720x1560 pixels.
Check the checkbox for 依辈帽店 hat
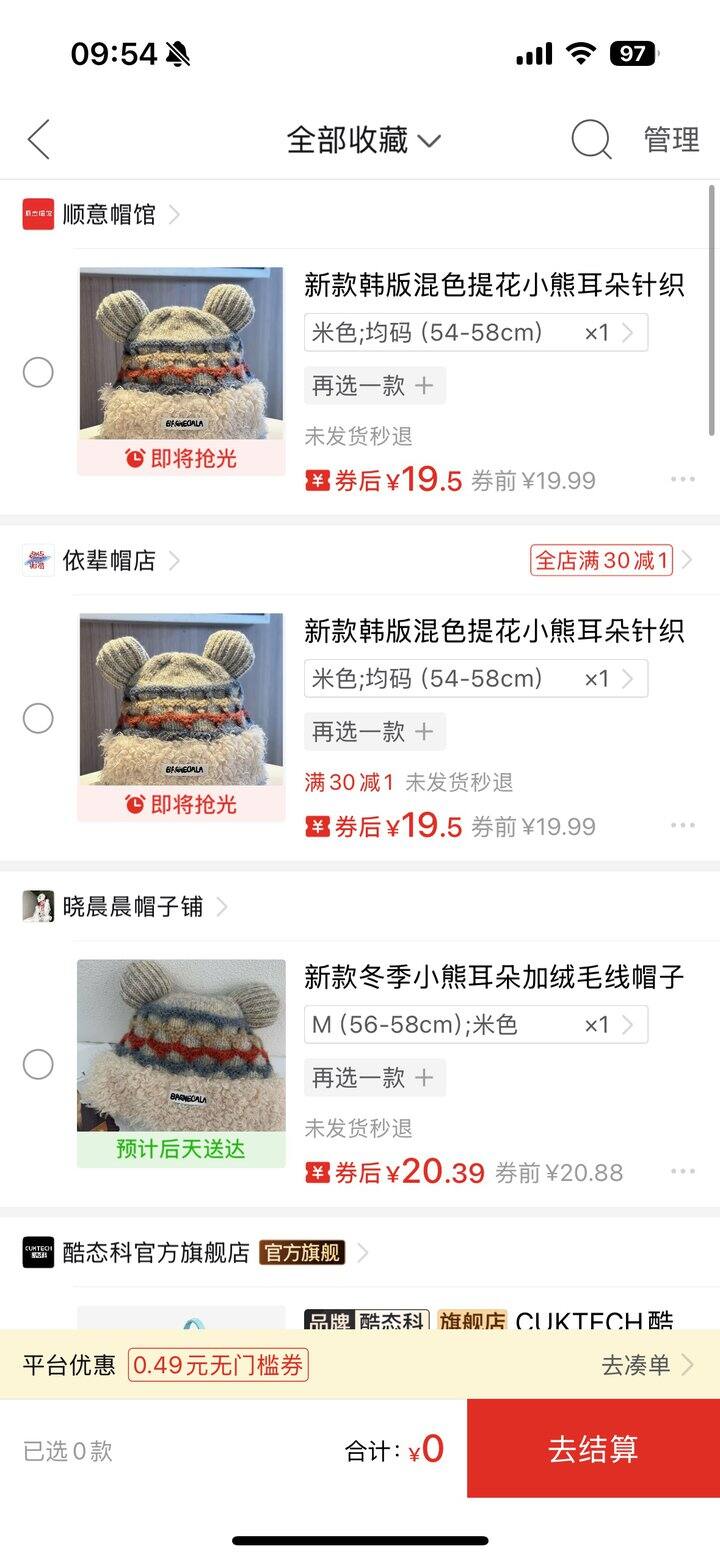(x=38, y=718)
